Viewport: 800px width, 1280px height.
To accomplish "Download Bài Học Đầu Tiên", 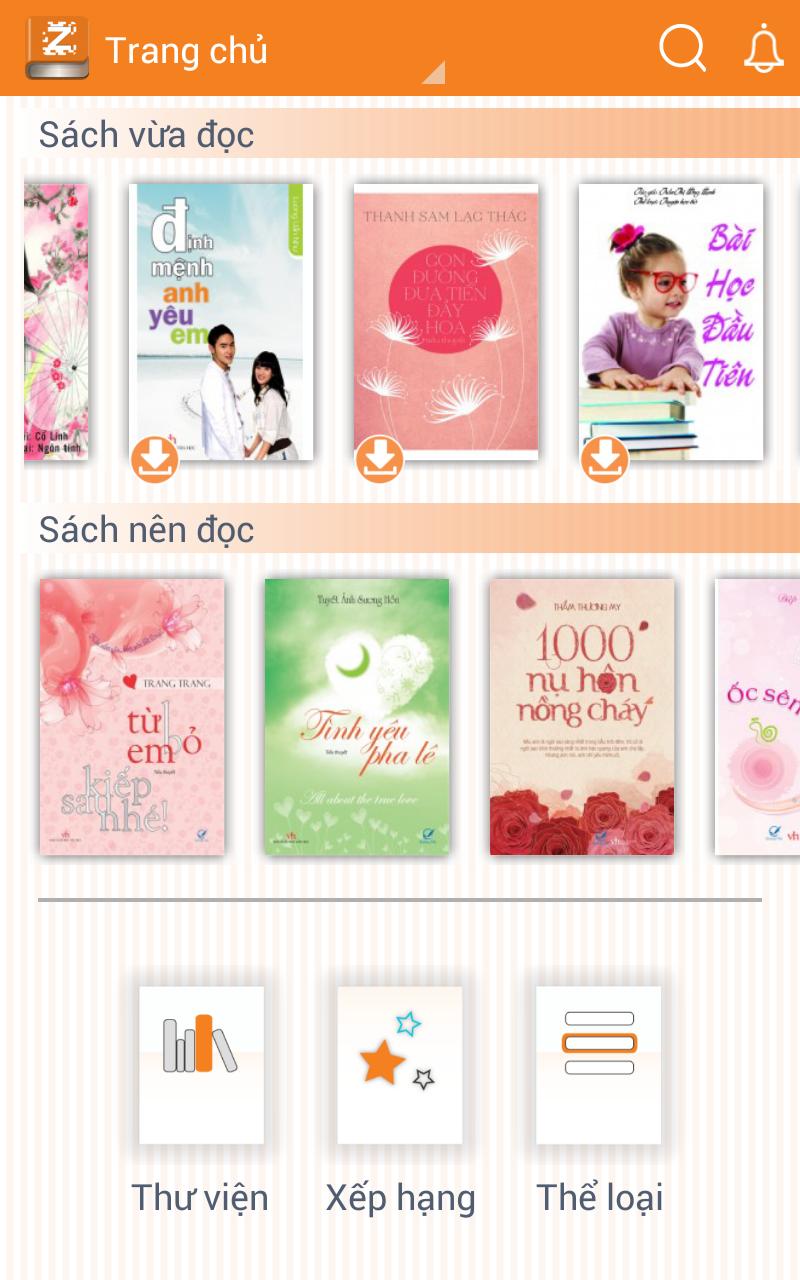I will pos(605,459).
